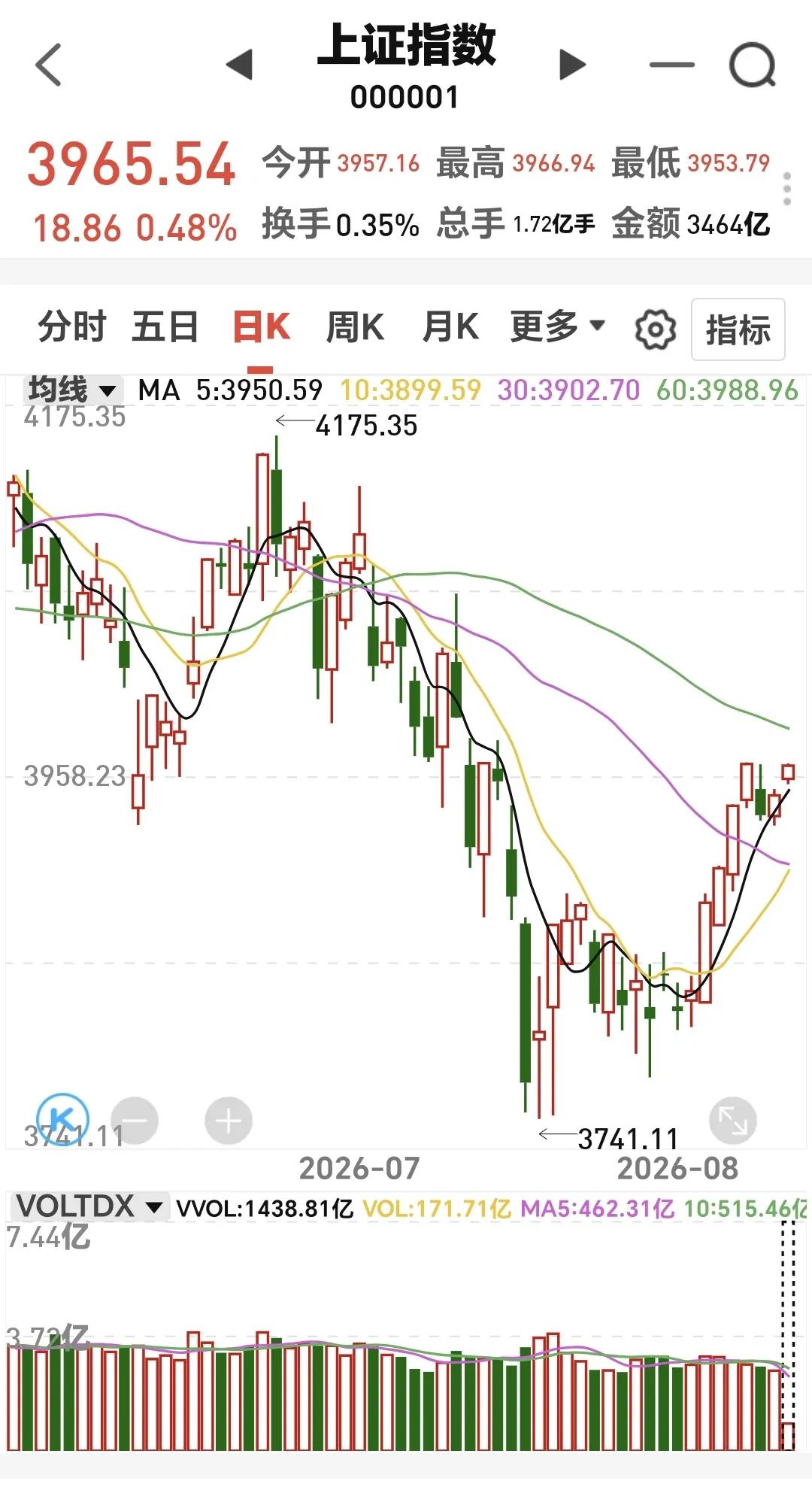
Task: Open the 均线 indicator dropdown
Action: click(72, 390)
